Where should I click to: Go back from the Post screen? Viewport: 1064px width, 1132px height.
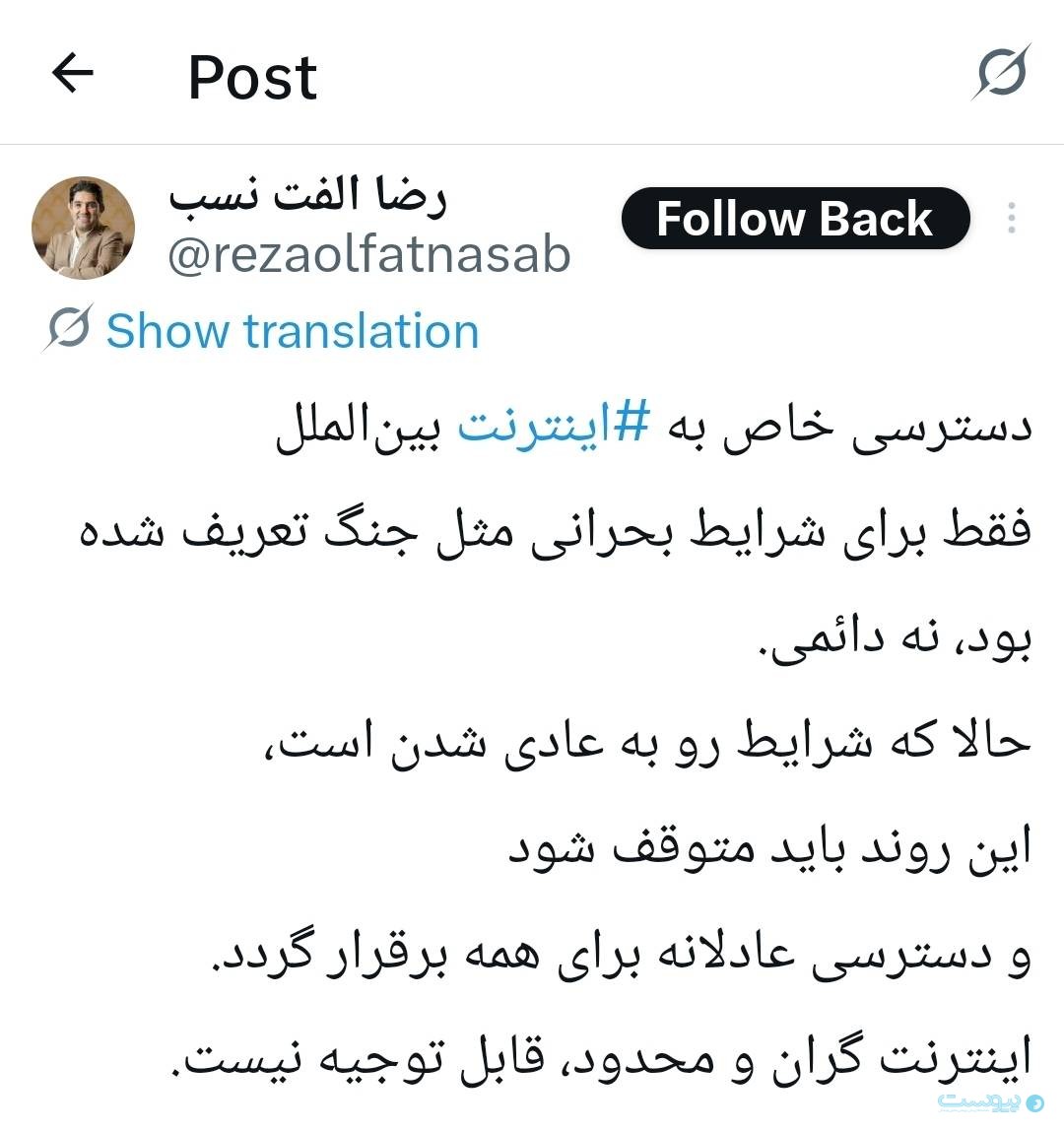click(x=72, y=74)
